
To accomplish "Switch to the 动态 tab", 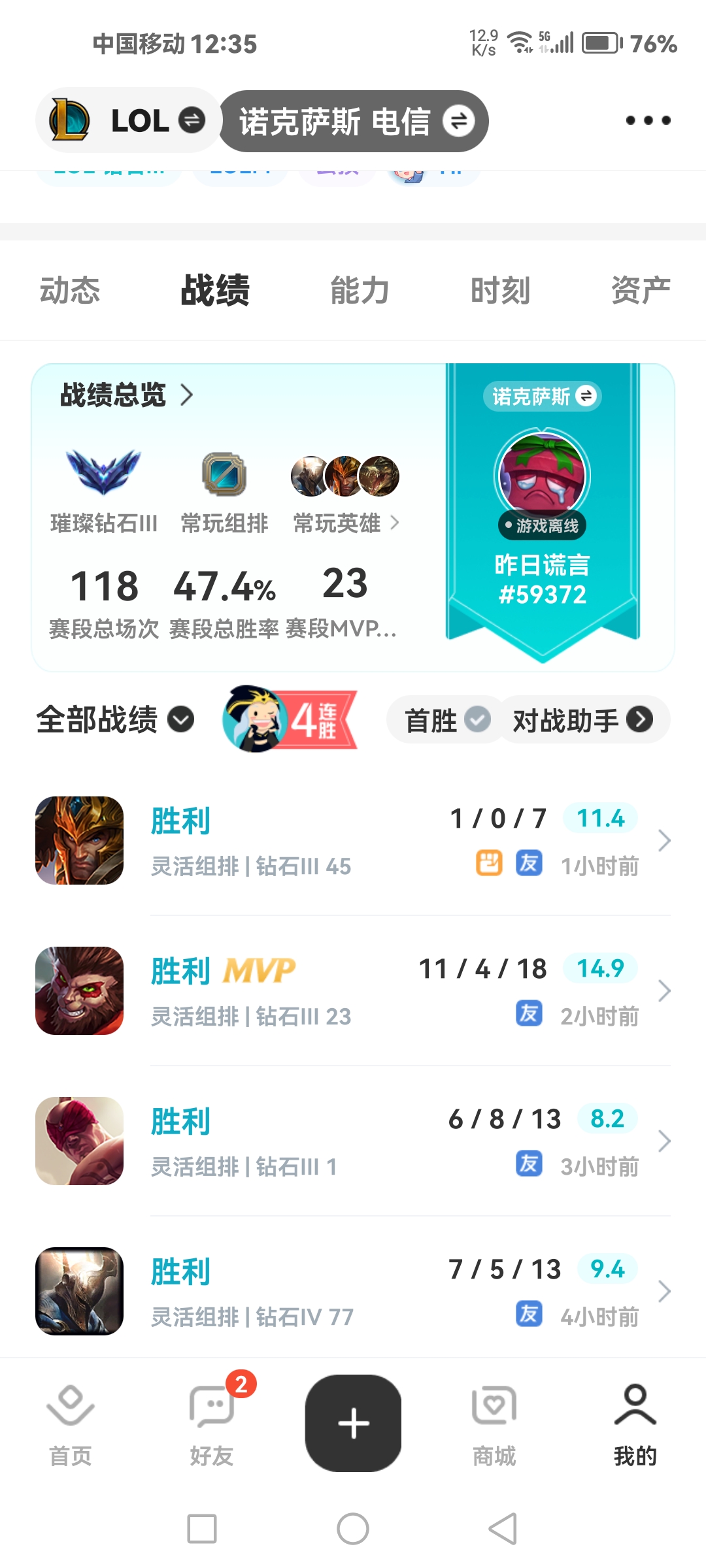I will [70, 291].
